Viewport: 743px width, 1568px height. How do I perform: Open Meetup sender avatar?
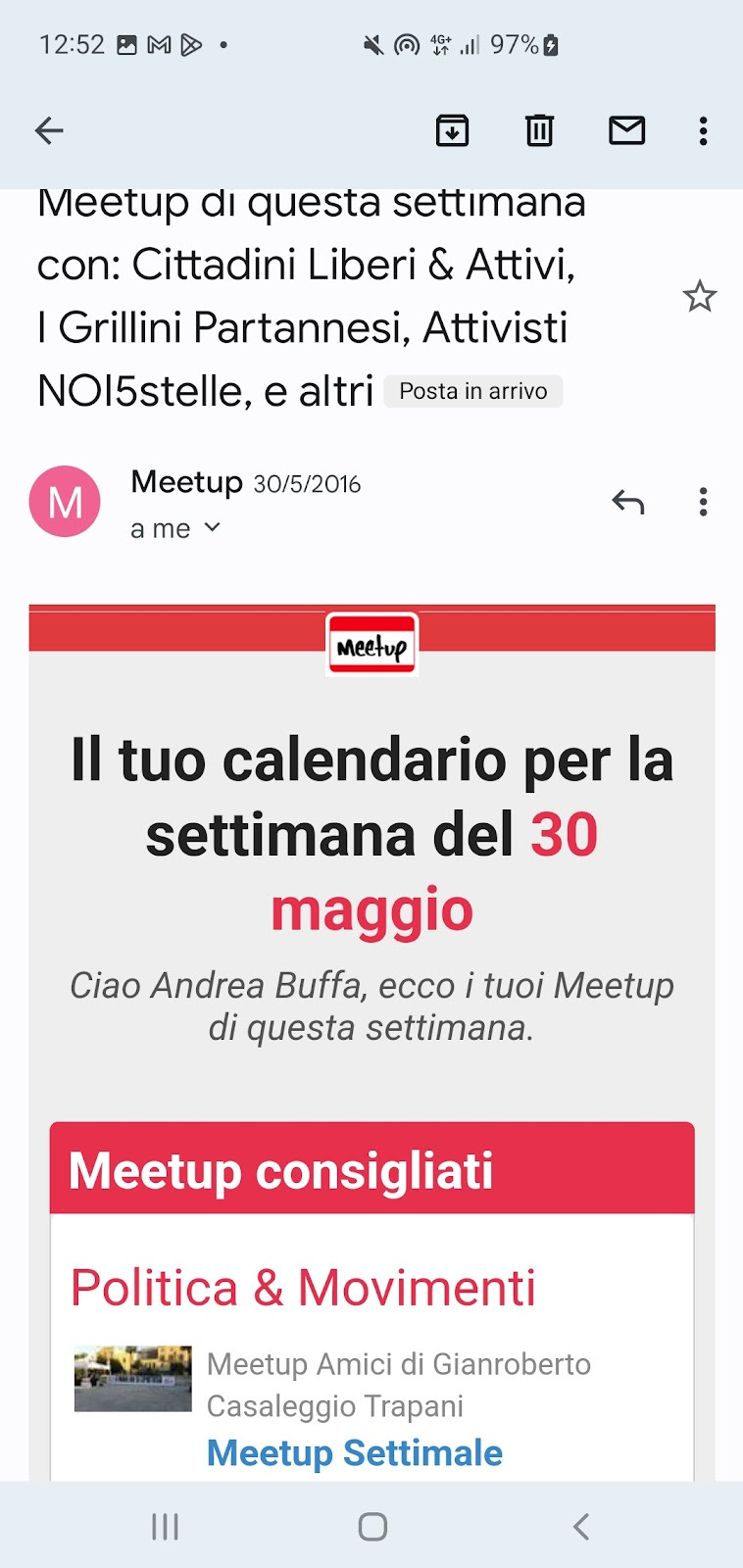[x=65, y=502]
